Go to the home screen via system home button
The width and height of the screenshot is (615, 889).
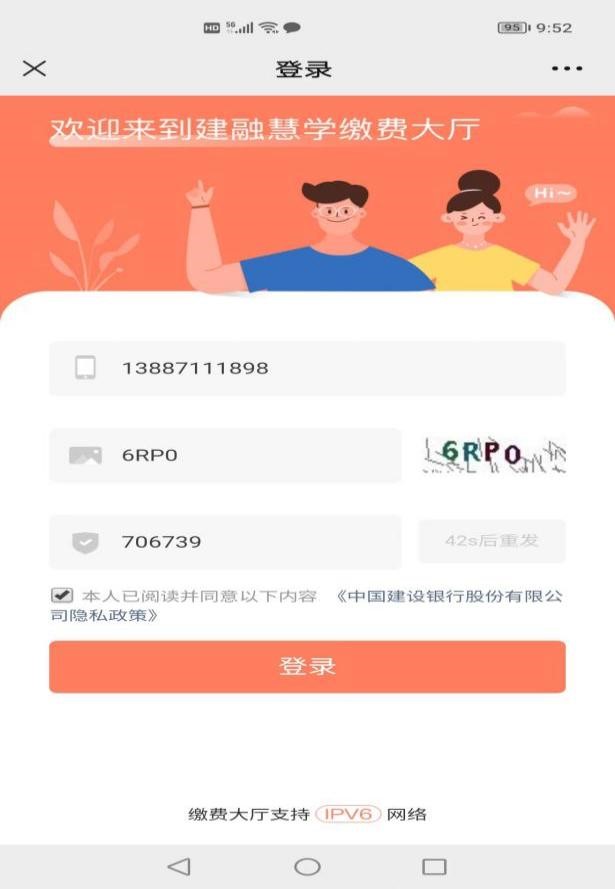307,866
